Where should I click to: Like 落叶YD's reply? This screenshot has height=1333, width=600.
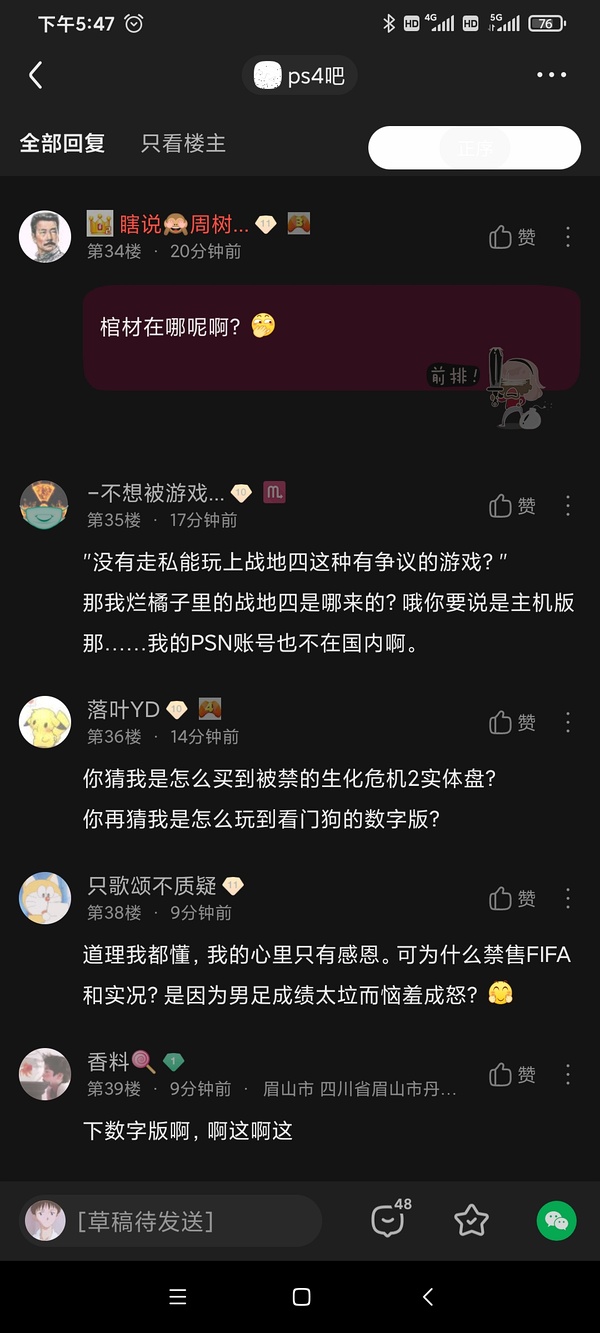[x=512, y=722]
